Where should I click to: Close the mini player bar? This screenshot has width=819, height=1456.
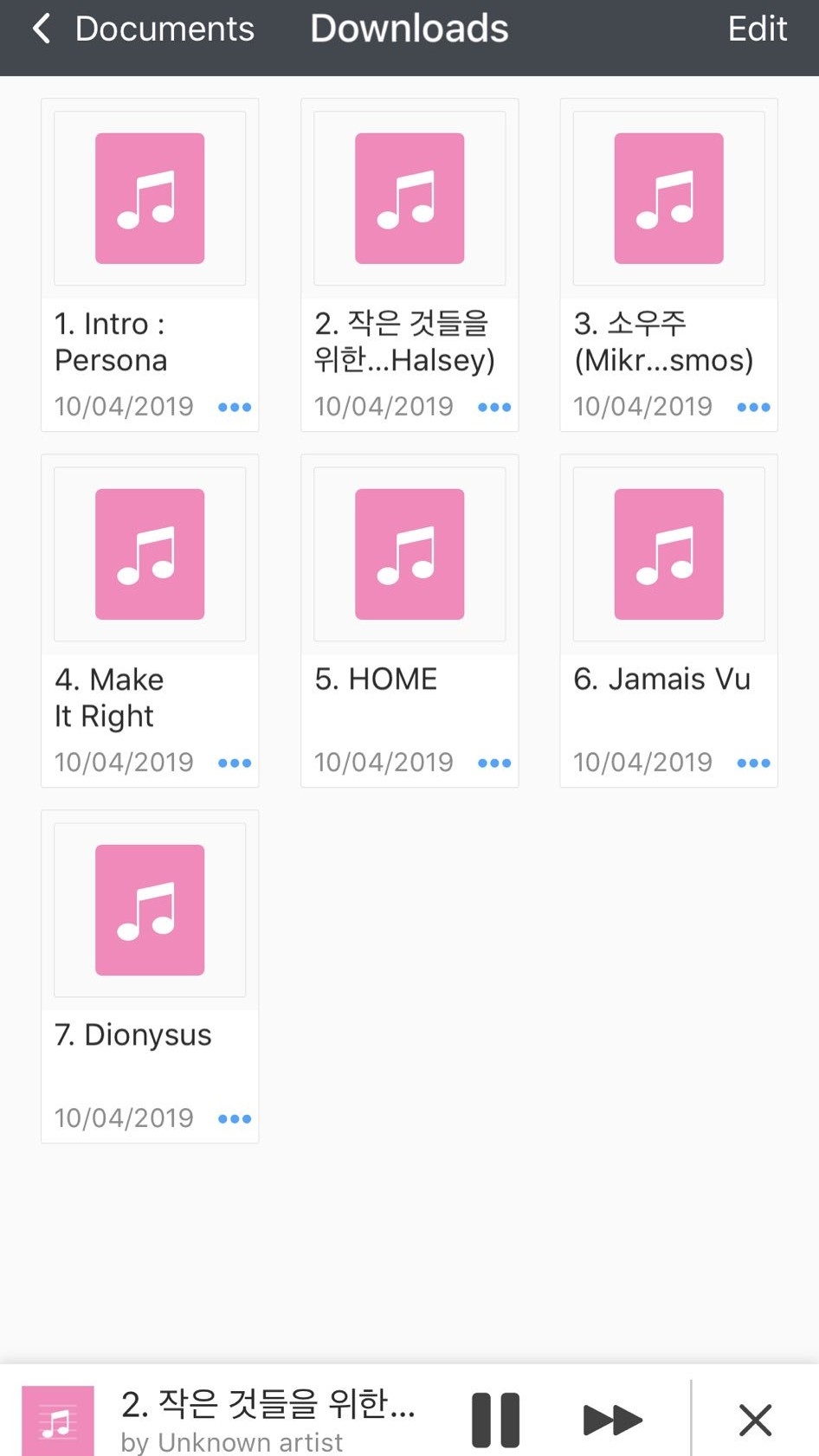(x=755, y=1420)
